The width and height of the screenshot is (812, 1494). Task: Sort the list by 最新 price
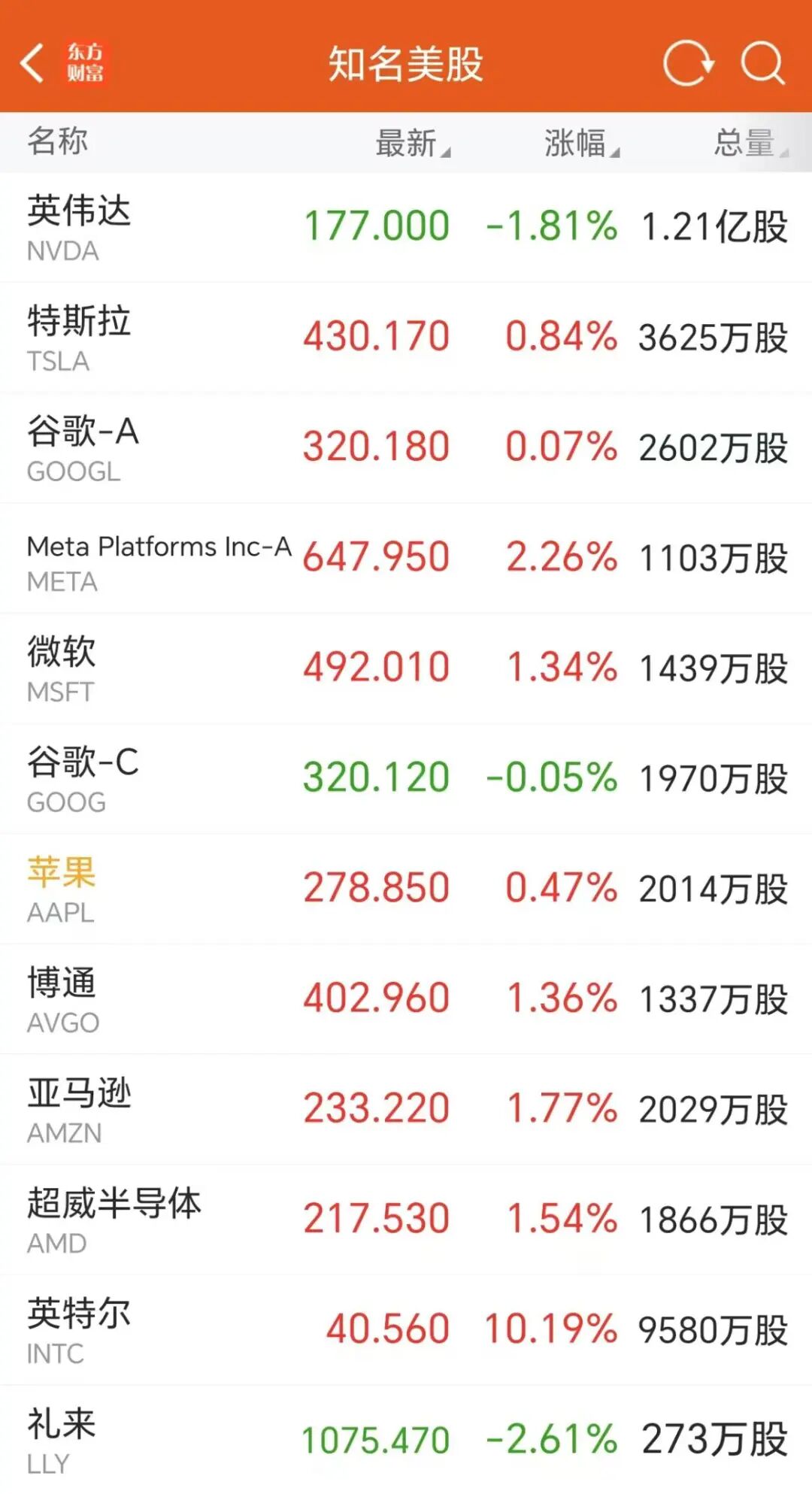[x=411, y=143]
